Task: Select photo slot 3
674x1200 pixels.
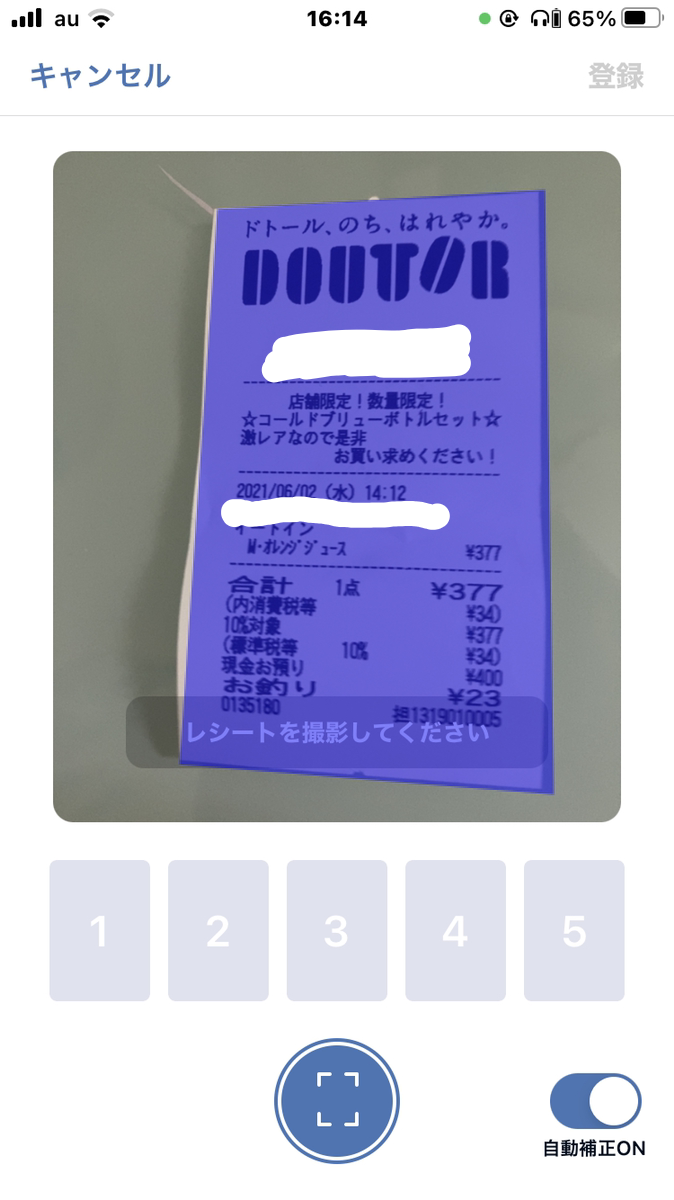Action: point(337,930)
